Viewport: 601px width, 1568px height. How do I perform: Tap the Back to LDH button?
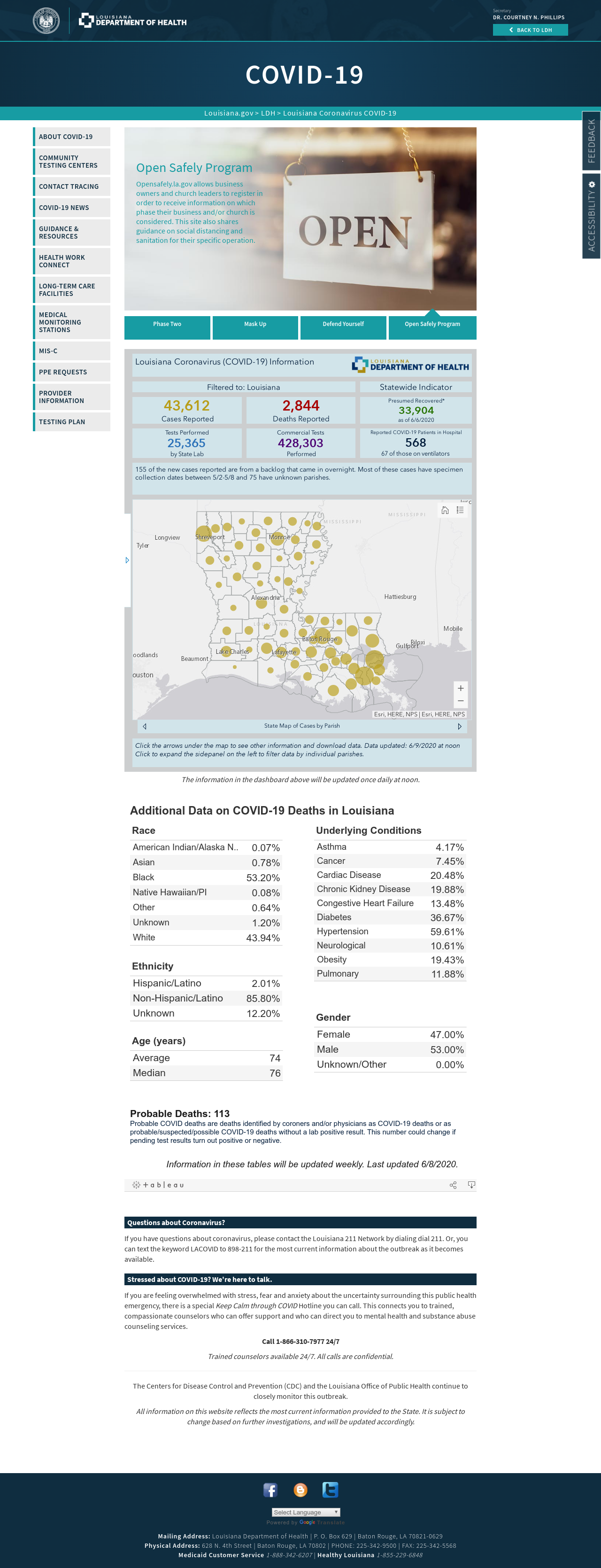[x=530, y=30]
